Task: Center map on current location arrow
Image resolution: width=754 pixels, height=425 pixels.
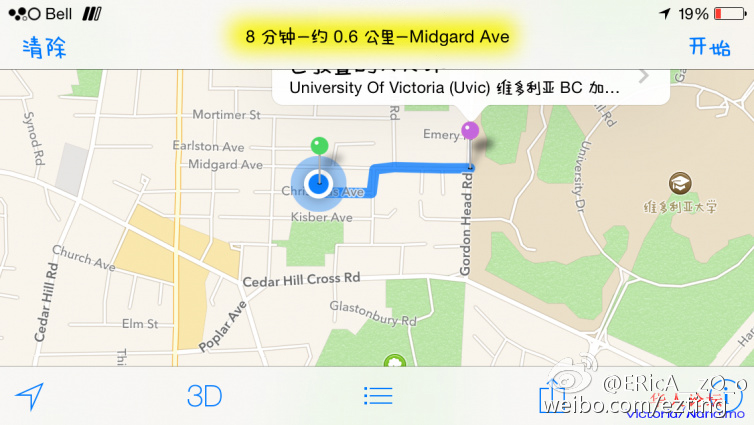Action: (x=30, y=396)
